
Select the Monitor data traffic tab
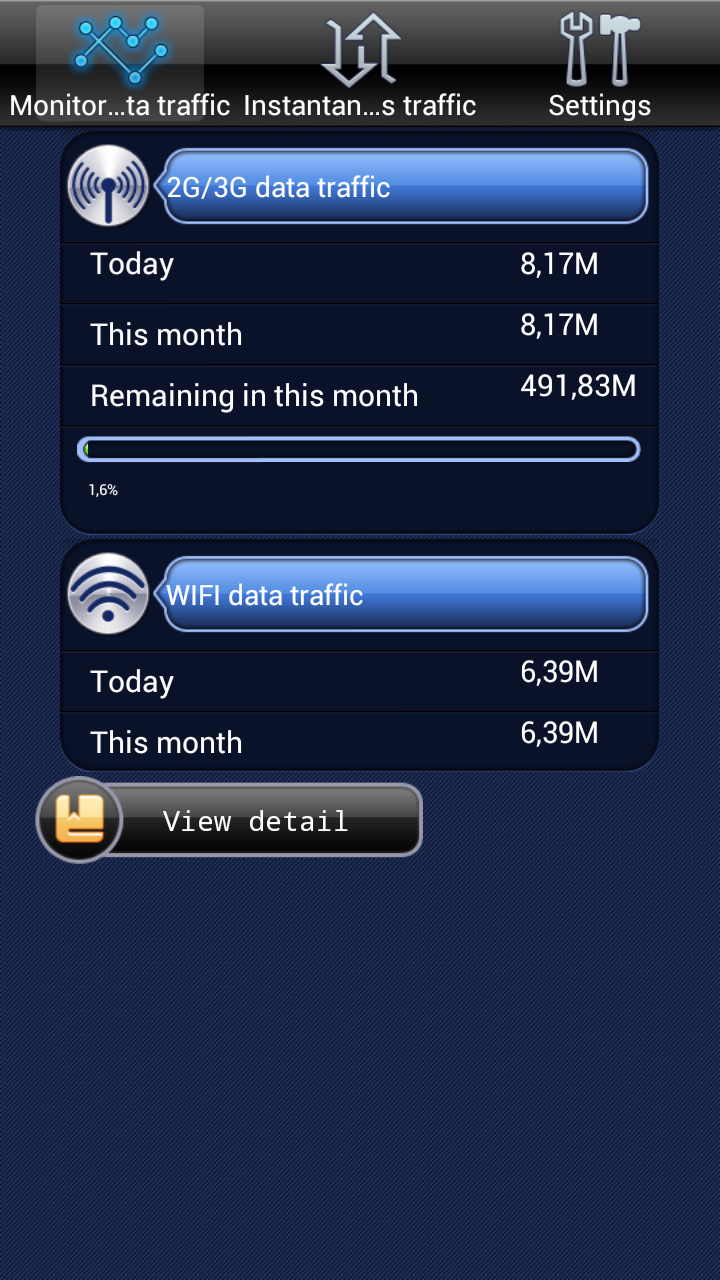coord(120,62)
